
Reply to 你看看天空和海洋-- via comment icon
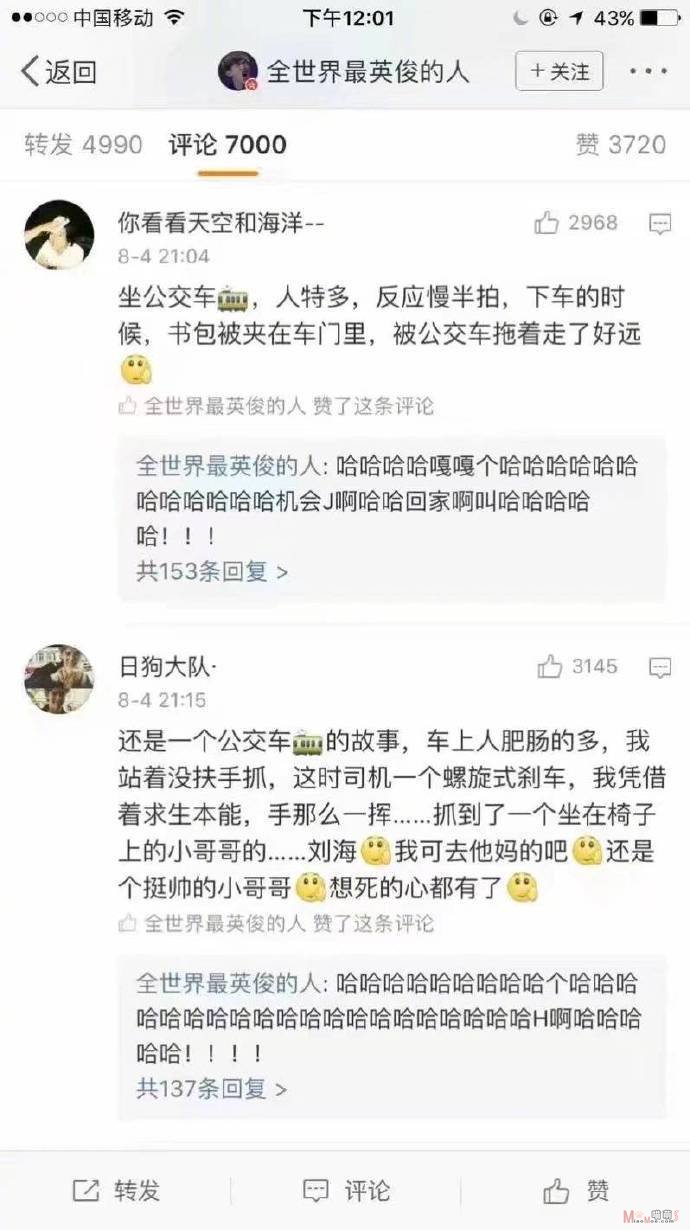pyautogui.click(x=660, y=224)
